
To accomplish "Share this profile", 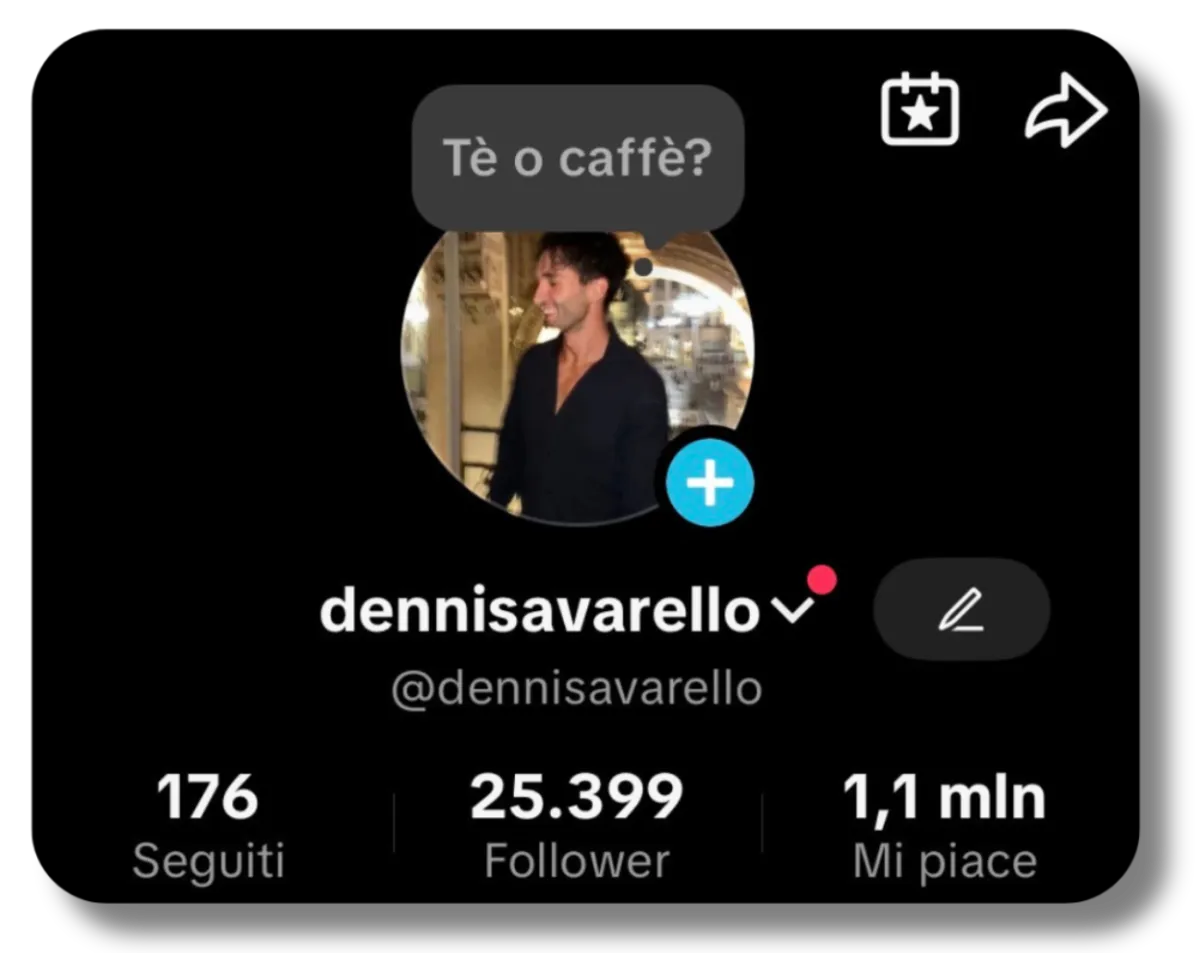I will coord(1066,109).
